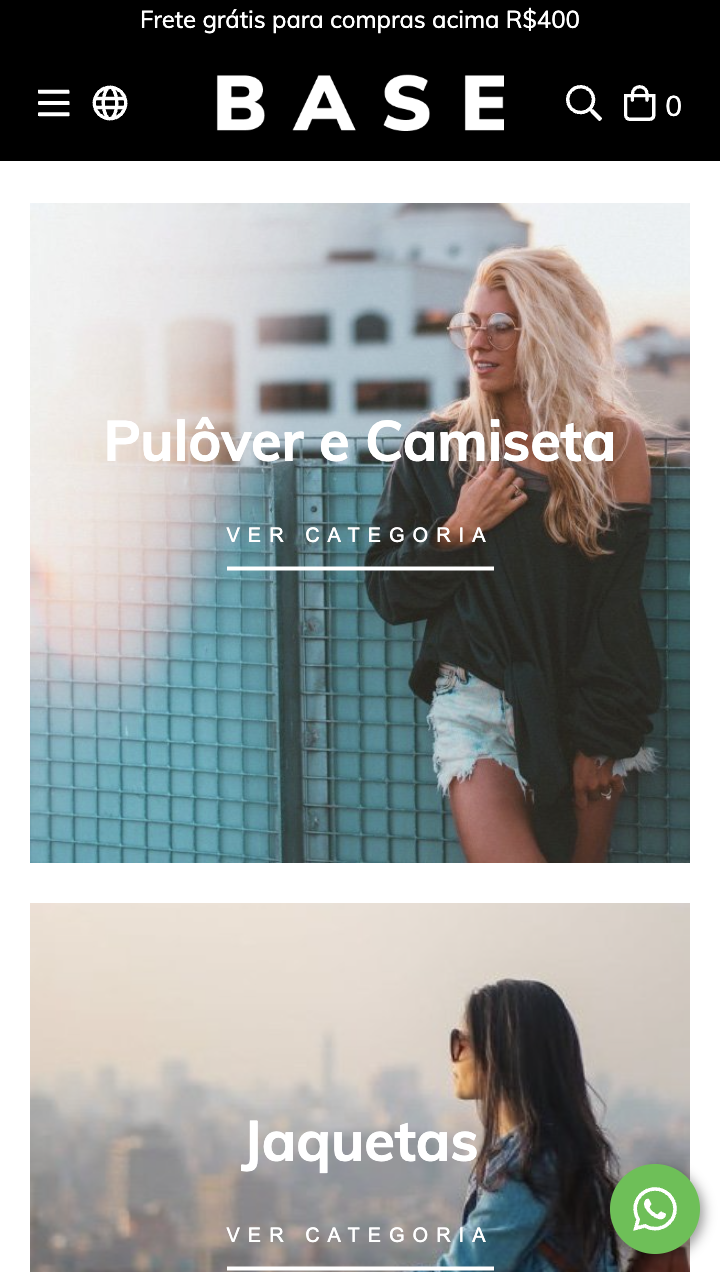Image resolution: width=720 pixels, height=1272 pixels.
Task: Go to the BASE home page
Action: pos(360,103)
